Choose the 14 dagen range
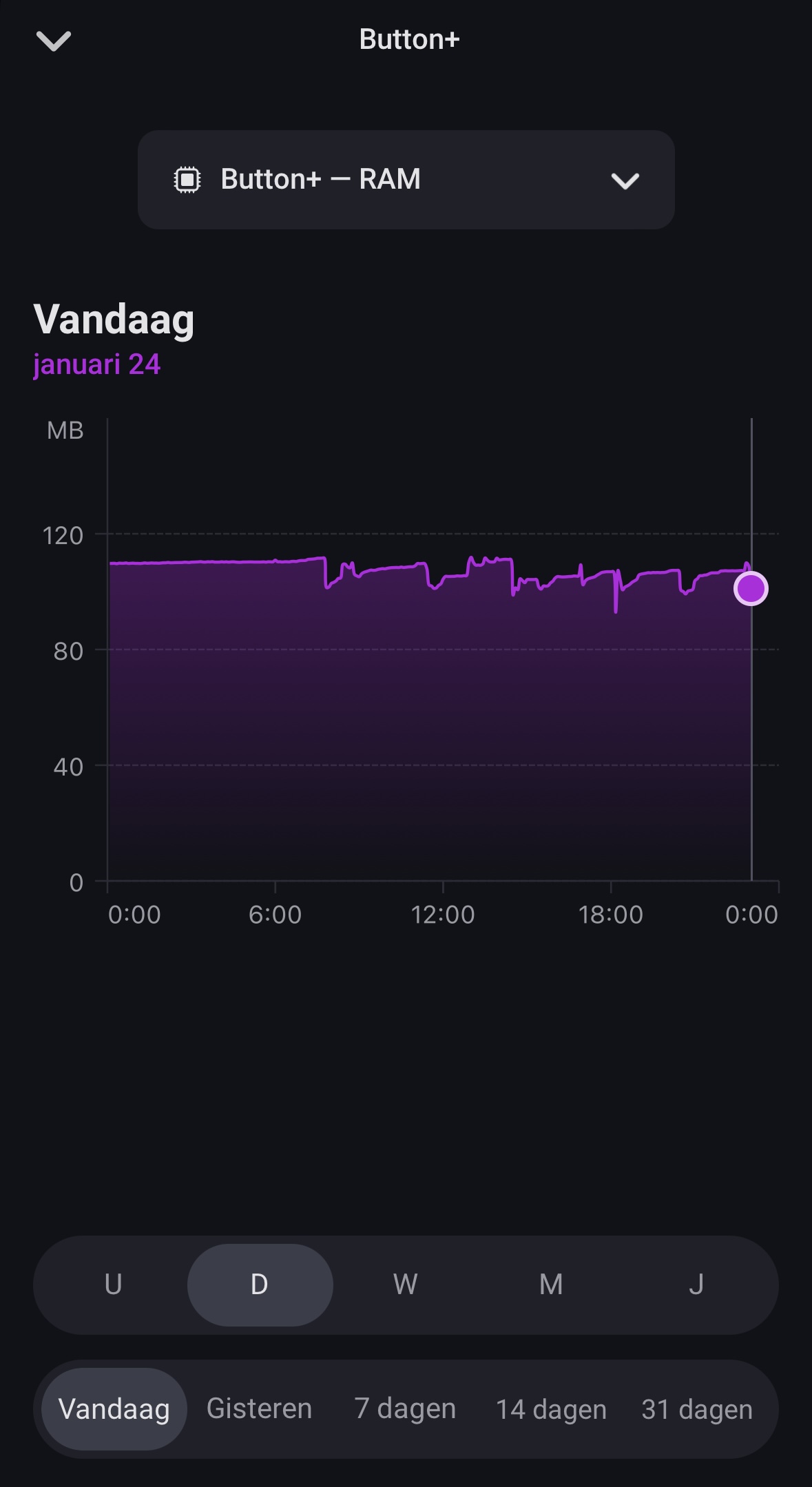Viewport: 812px width, 1487px height. (551, 1409)
